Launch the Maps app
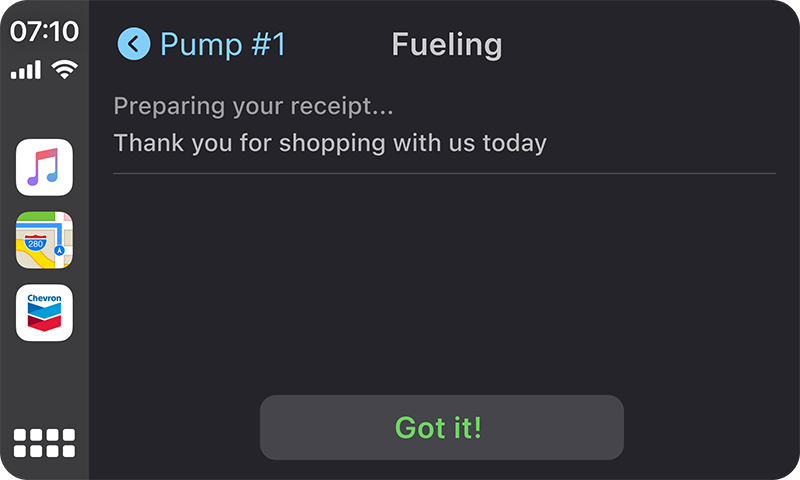800x480 pixels. (44, 240)
